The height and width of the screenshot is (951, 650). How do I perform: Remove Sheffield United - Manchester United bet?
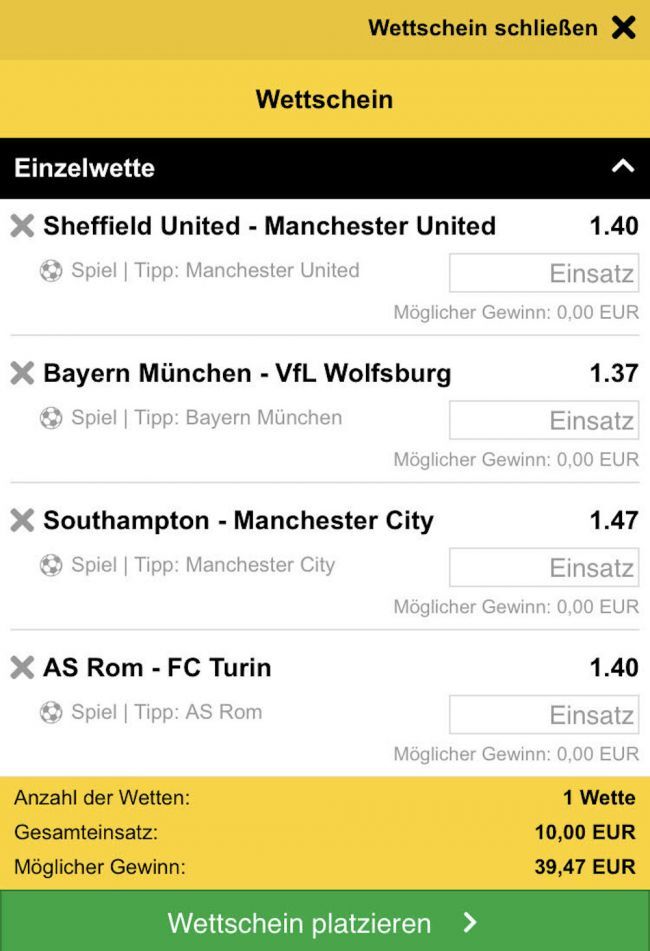coord(22,226)
